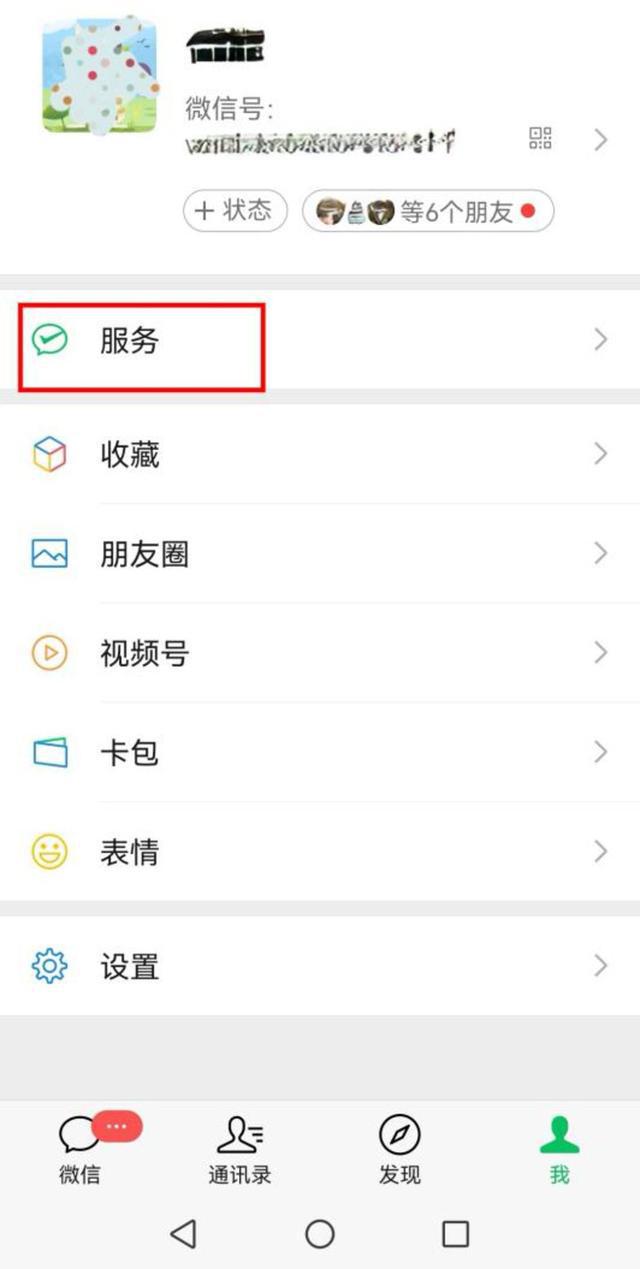Switch to the 发现 discover tab
Screen dimensions: 640x1269
click(400, 1150)
